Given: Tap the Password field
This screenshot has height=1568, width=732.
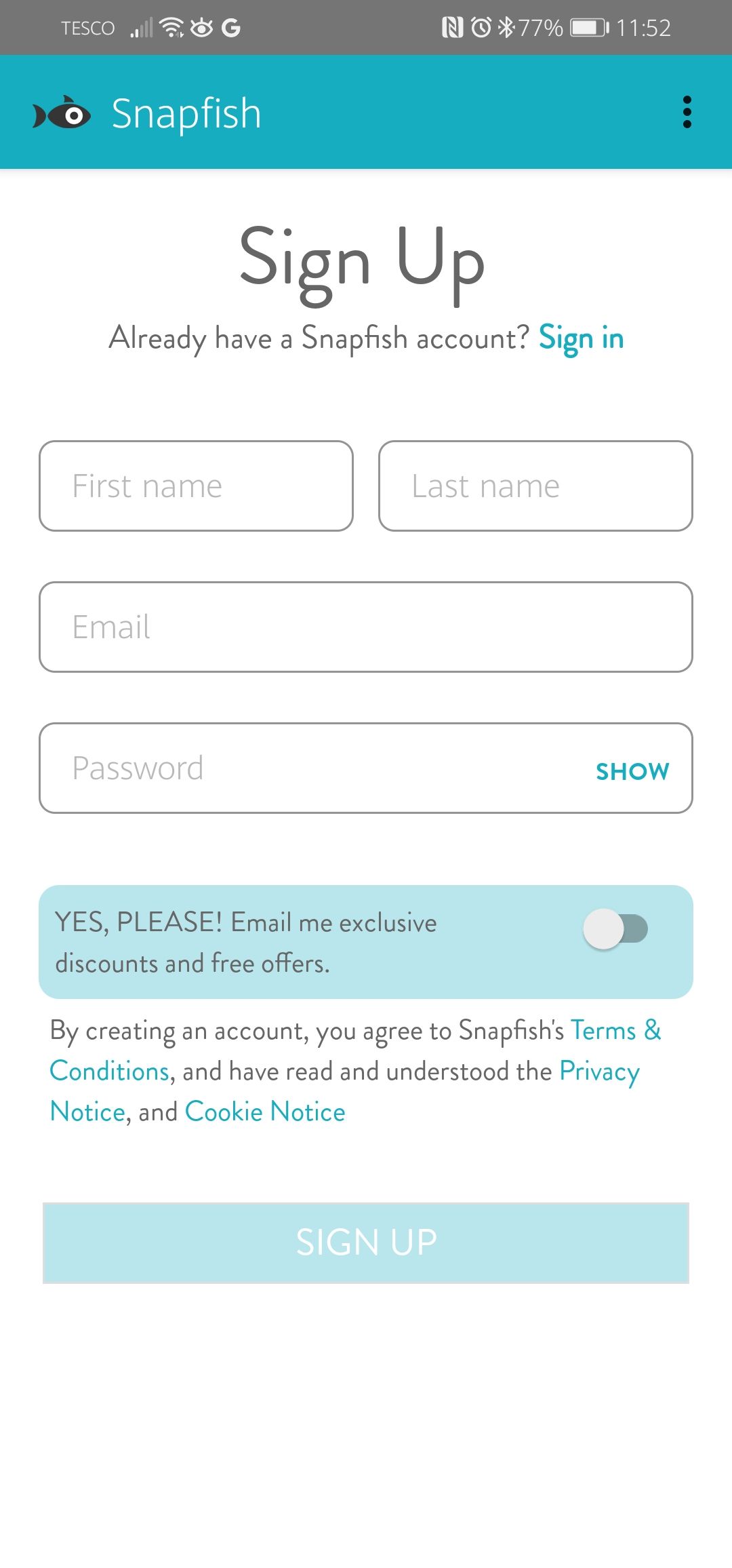Looking at the screenshot, I should point(305,768).
